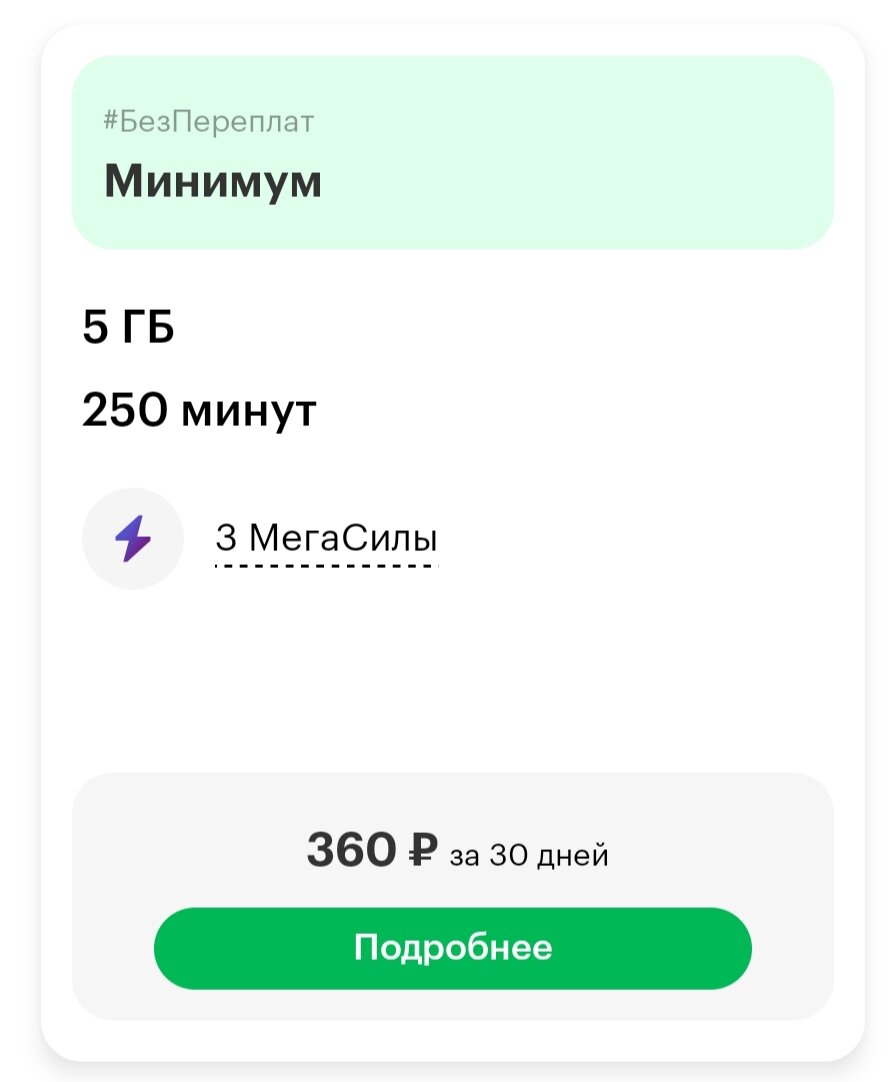Select the Минимум plan title
Viewport: 888px width, 1082px height.
(213, 180)
